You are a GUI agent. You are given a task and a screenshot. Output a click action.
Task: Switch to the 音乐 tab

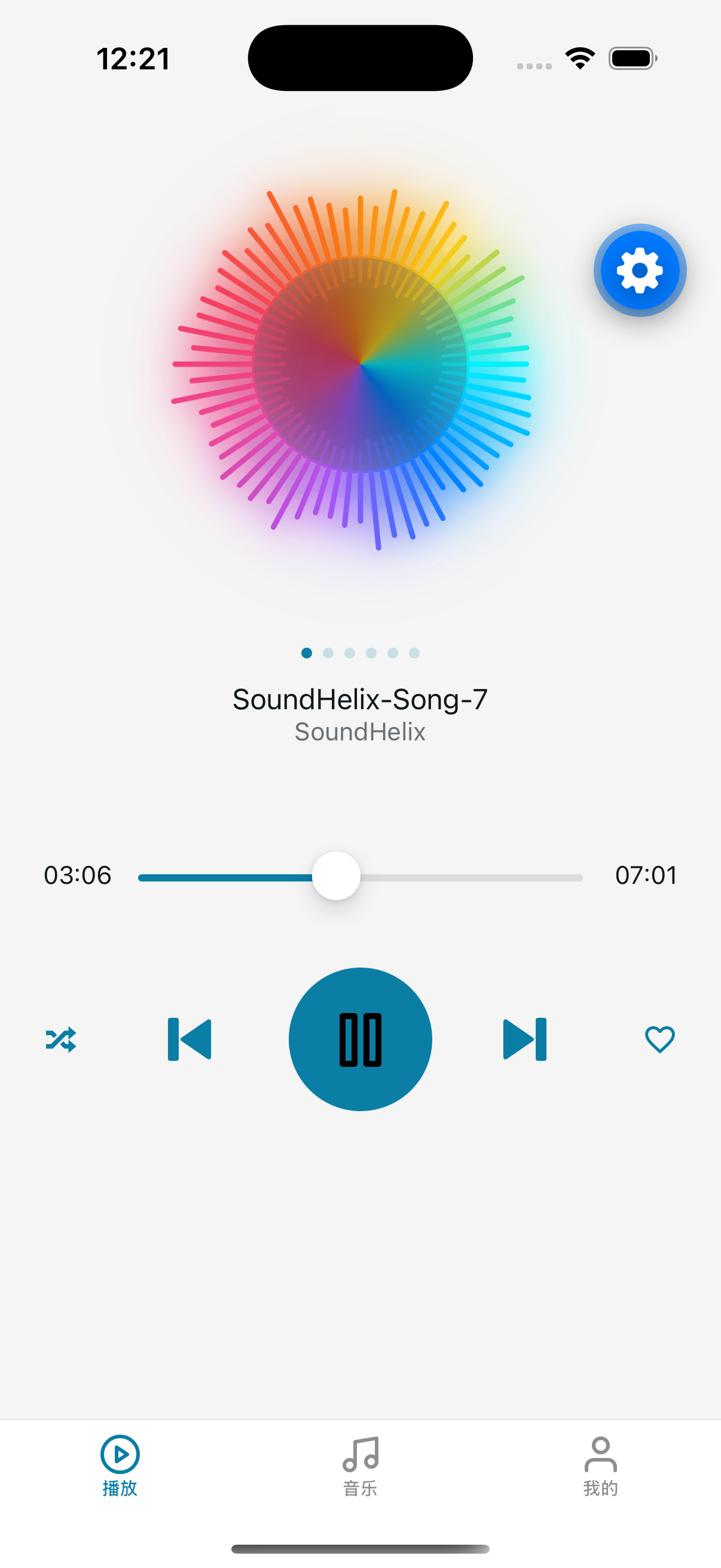pyautogui.click(x=360, y=1466)
